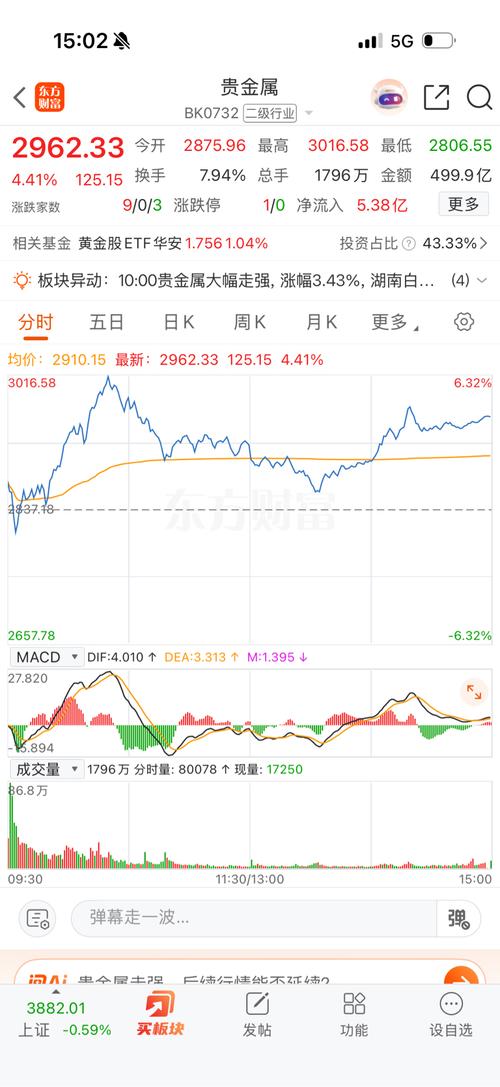The height and width of the screenshot is (1087, 500).
Task: Tap 买板块 in the bottom bar
Action: [160, 1014]
